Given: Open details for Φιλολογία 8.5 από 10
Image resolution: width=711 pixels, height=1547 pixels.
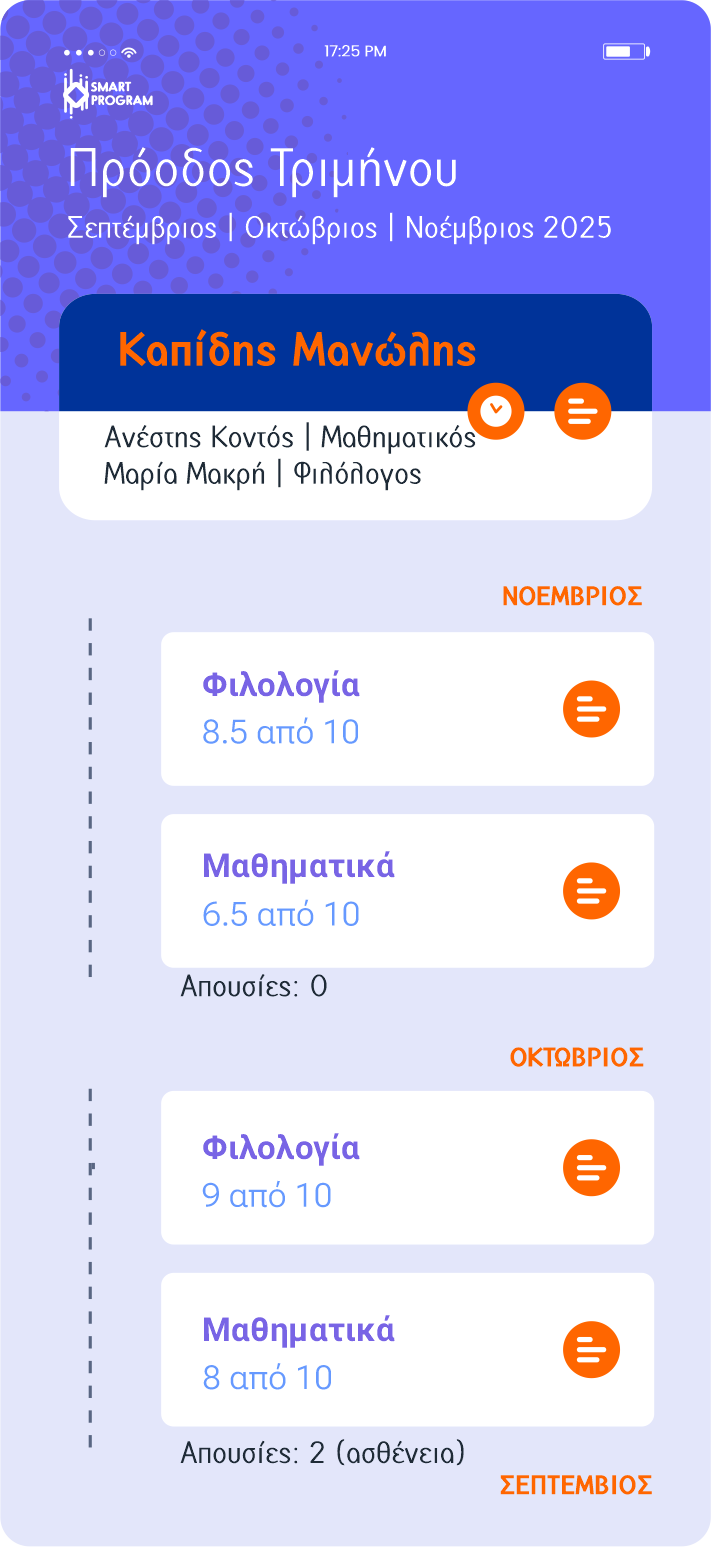Looking at the screenshot, I should (x=591, y=710).
